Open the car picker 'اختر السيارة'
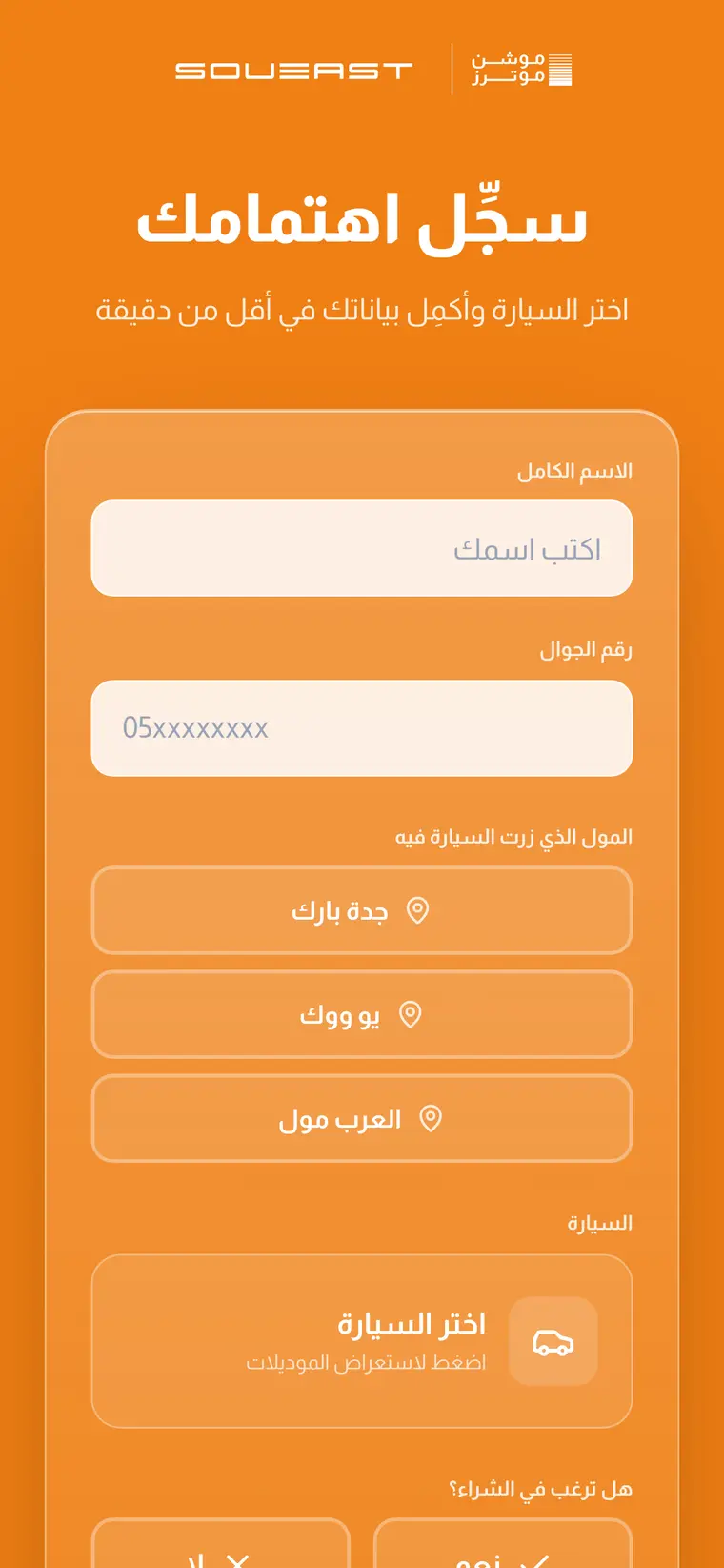 [x=362, y=1341]
